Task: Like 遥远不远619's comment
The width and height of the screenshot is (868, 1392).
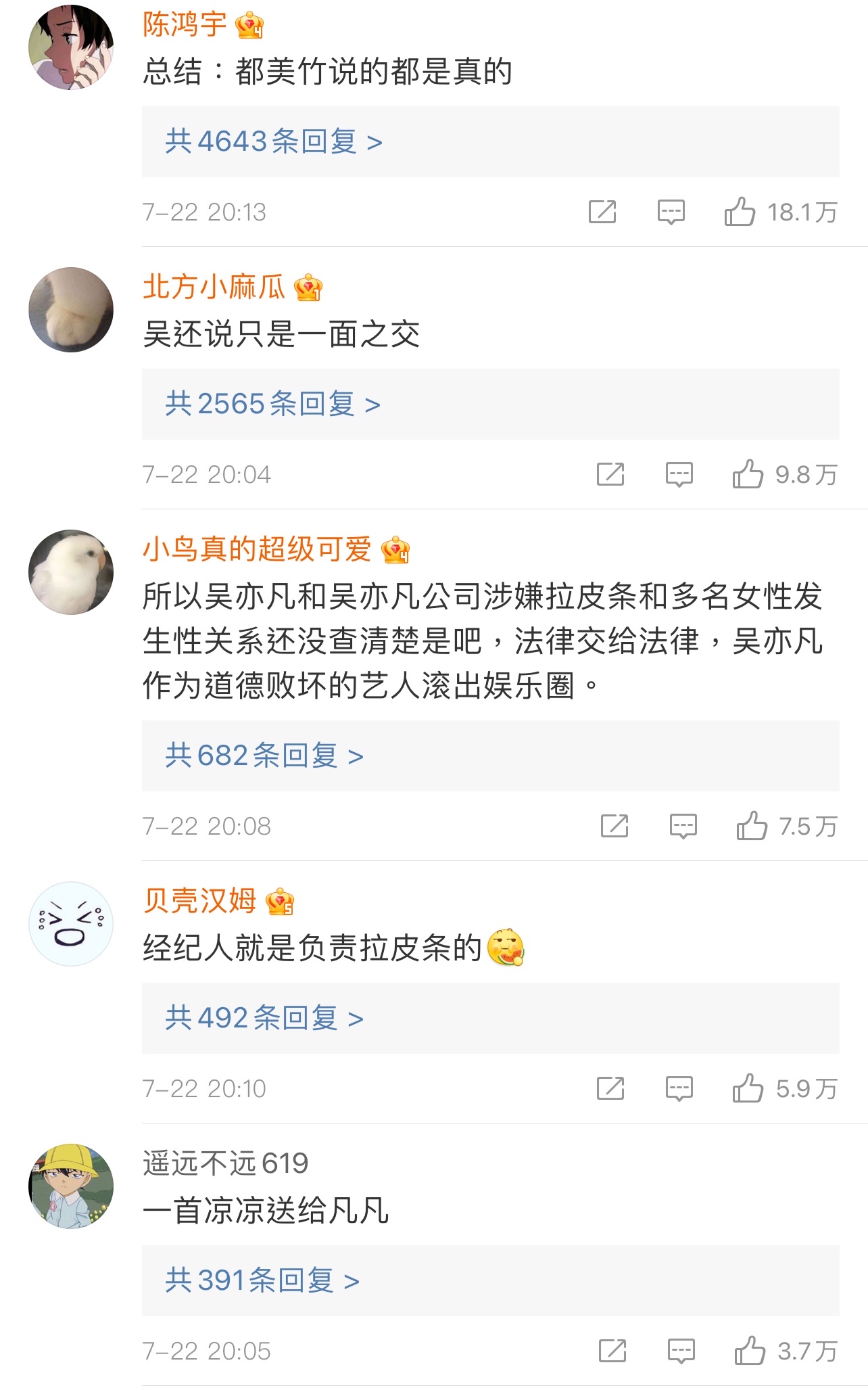Action: click(750, 1351)
